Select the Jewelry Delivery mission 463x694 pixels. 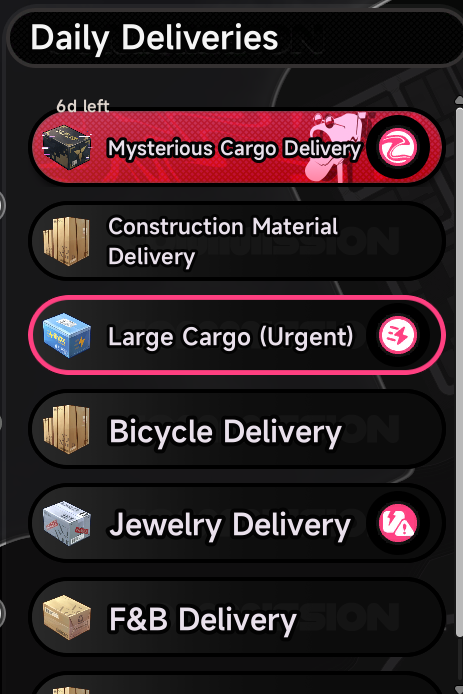pyautogui.click(x=237, y=524)
